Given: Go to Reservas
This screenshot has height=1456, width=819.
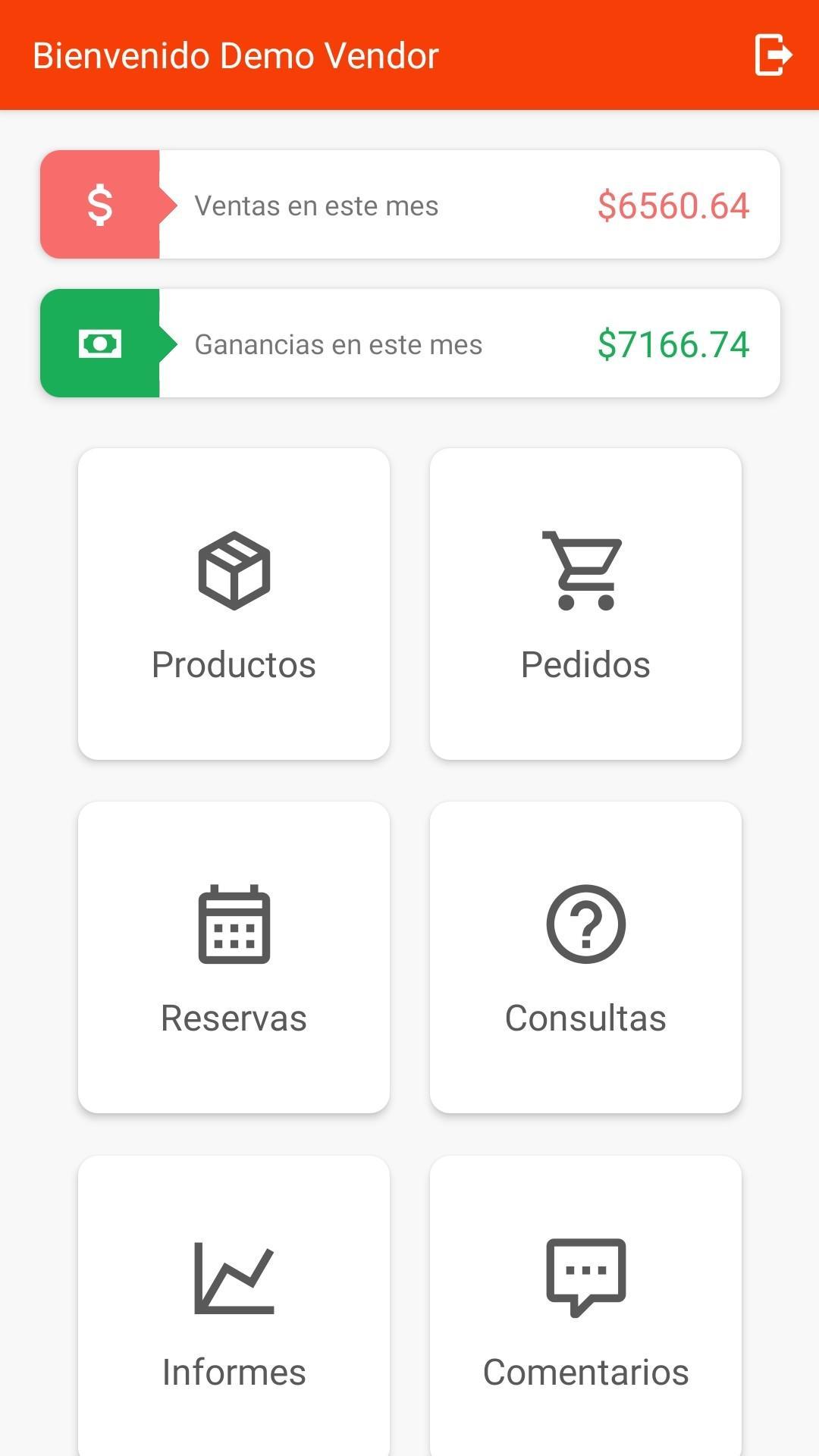Looking at the screenshot, I should coord(234,957).
